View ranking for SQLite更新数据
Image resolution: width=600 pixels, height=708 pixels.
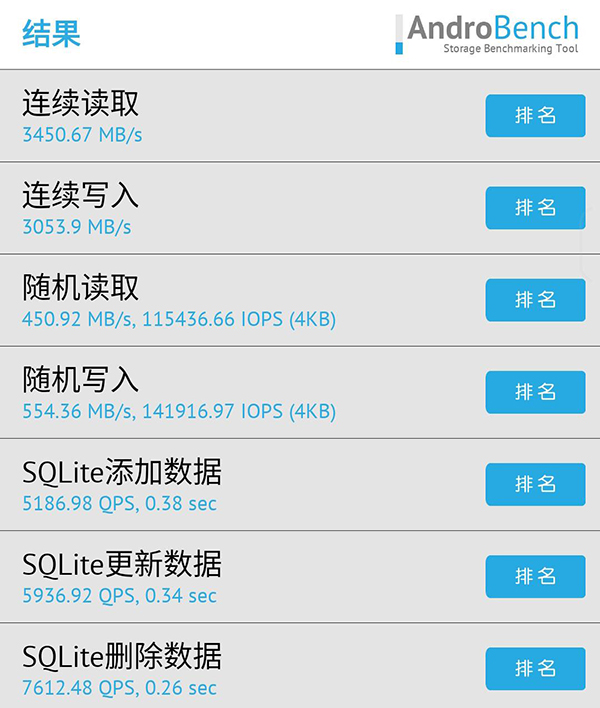[x=535, y=576]
